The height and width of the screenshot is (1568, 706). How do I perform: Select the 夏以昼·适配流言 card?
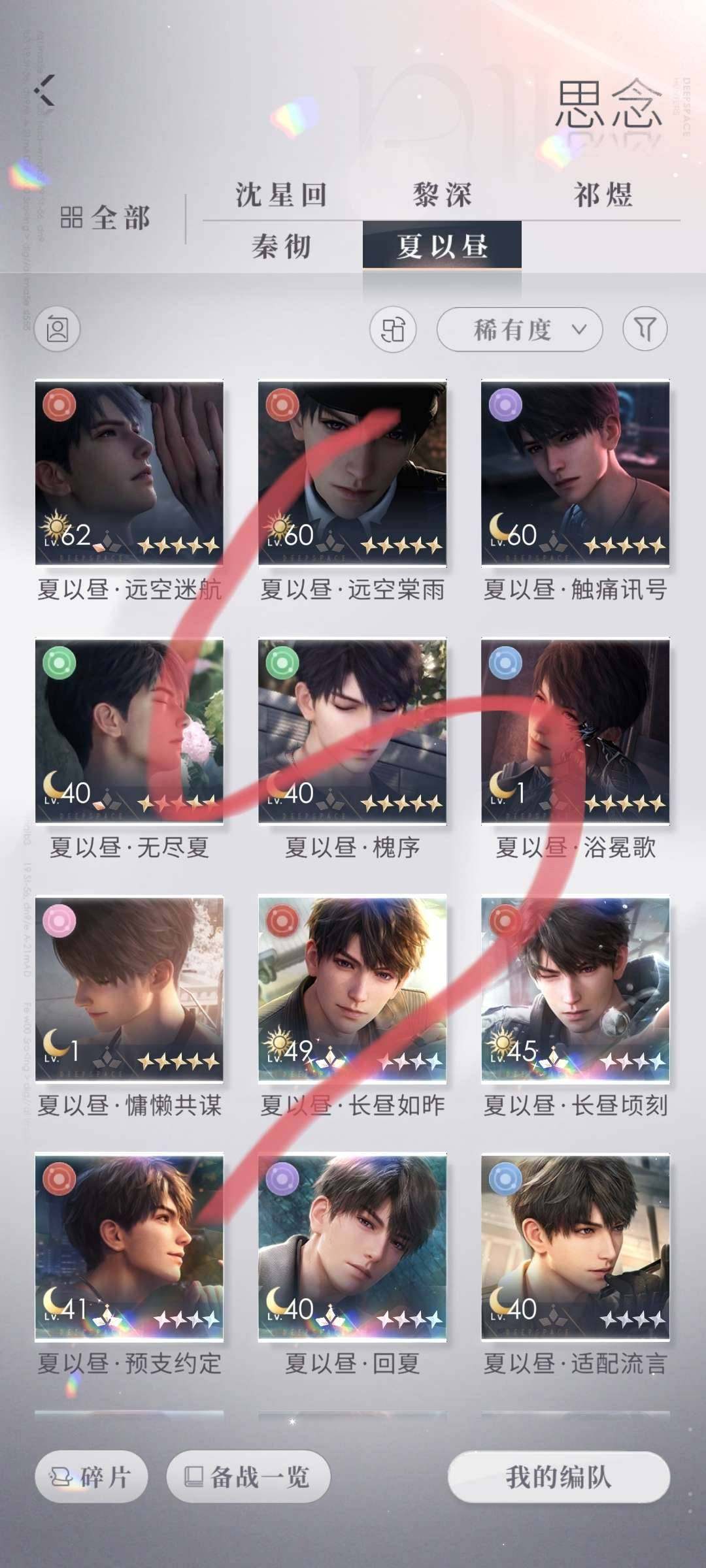(575, 1247)
